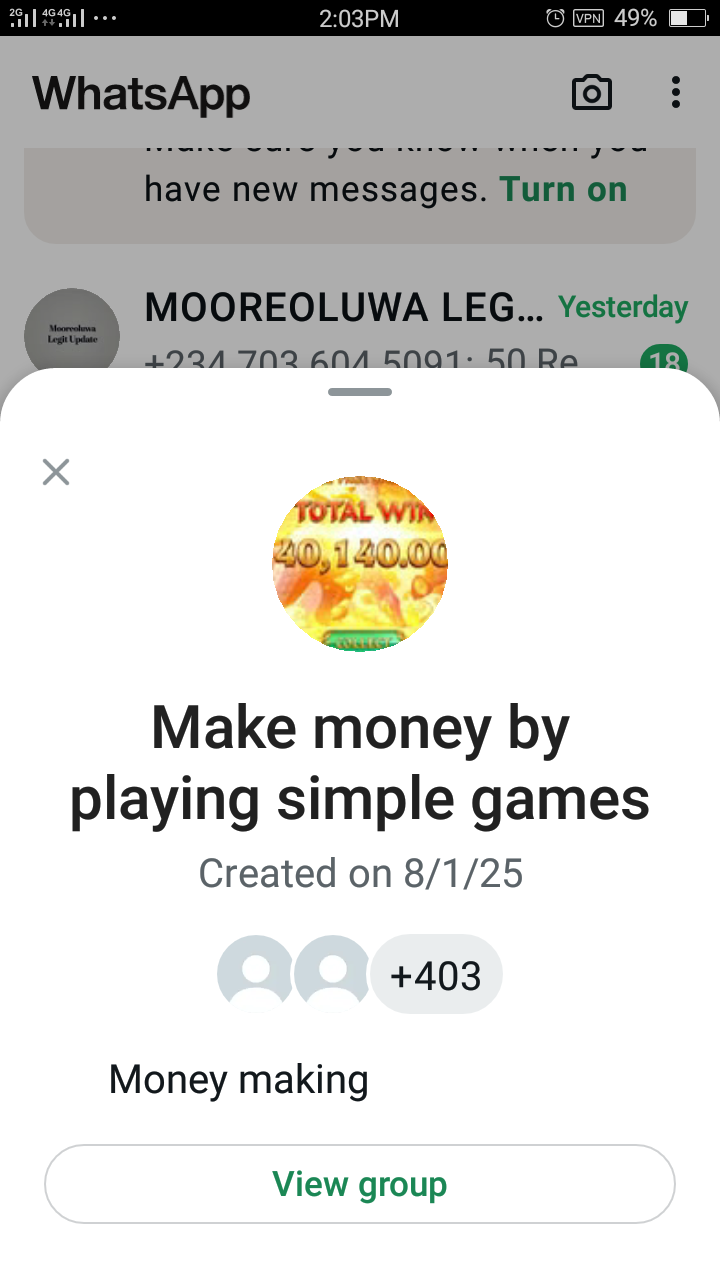Tap the +403 members chip
This screenshot has width=720, height=1280.
point(436,975)
